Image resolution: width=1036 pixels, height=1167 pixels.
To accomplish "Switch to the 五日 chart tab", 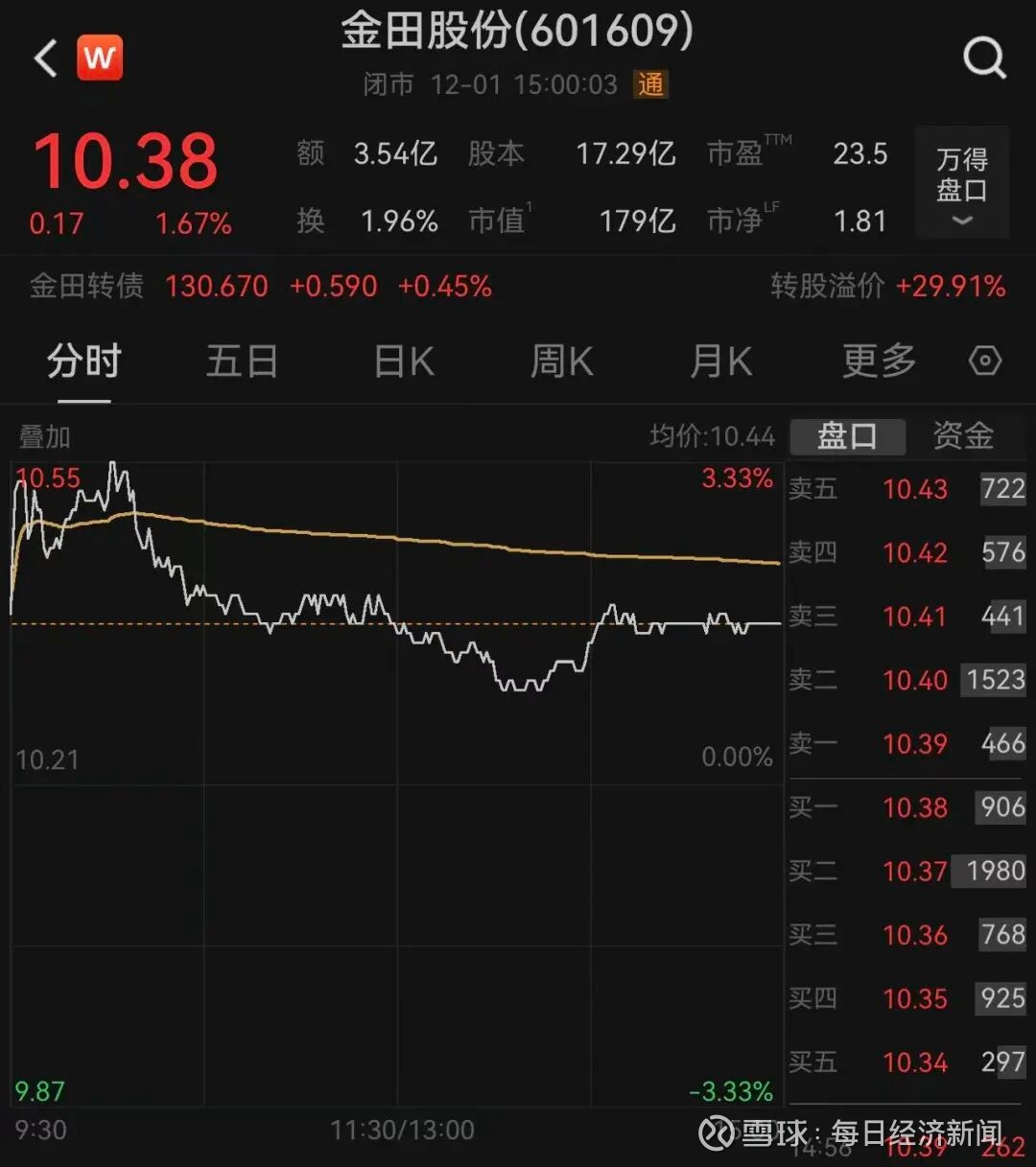I will pyautogui.click(x=242, y=362).
